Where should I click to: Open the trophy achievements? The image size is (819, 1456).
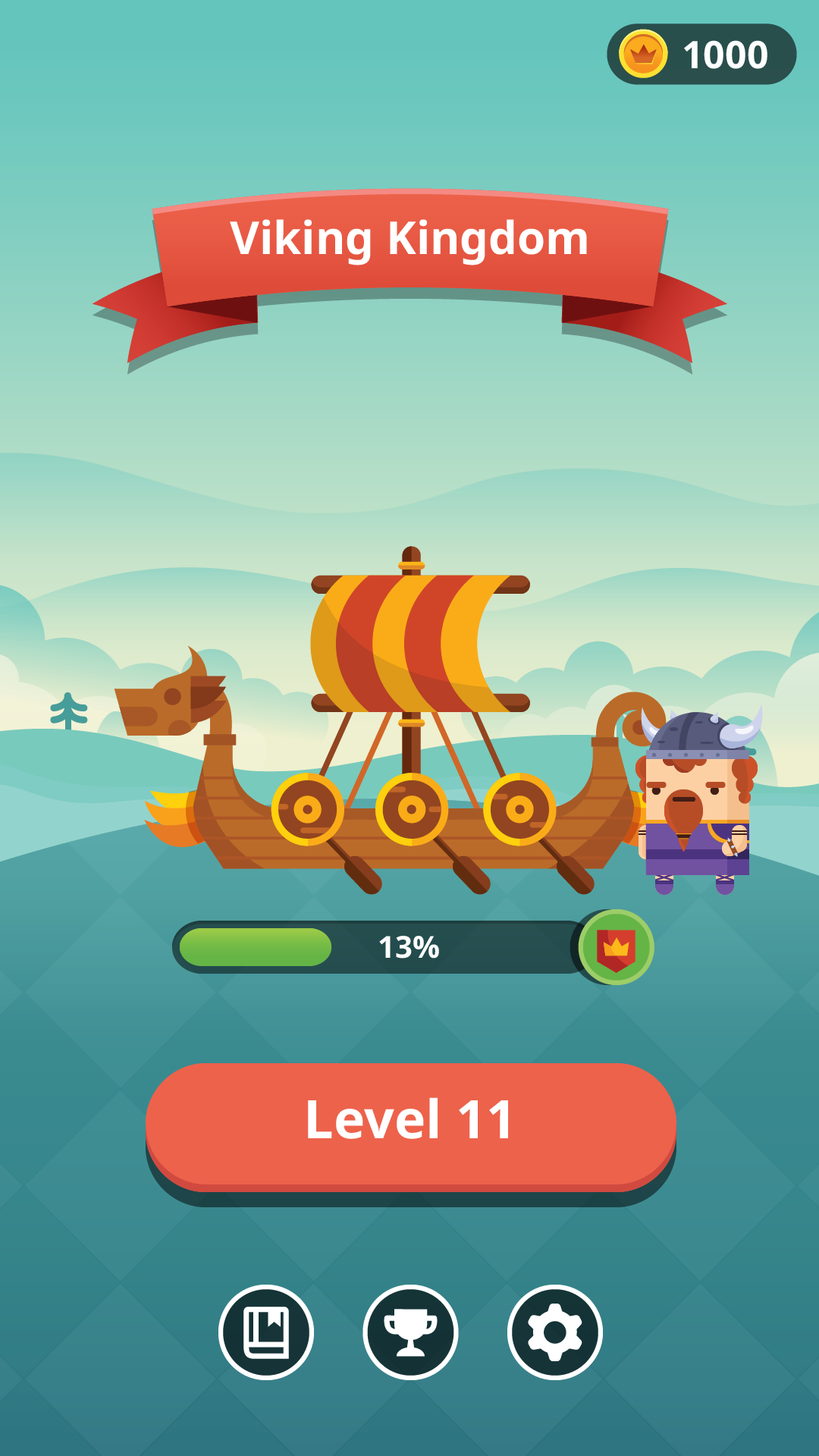coord(410,1332)
